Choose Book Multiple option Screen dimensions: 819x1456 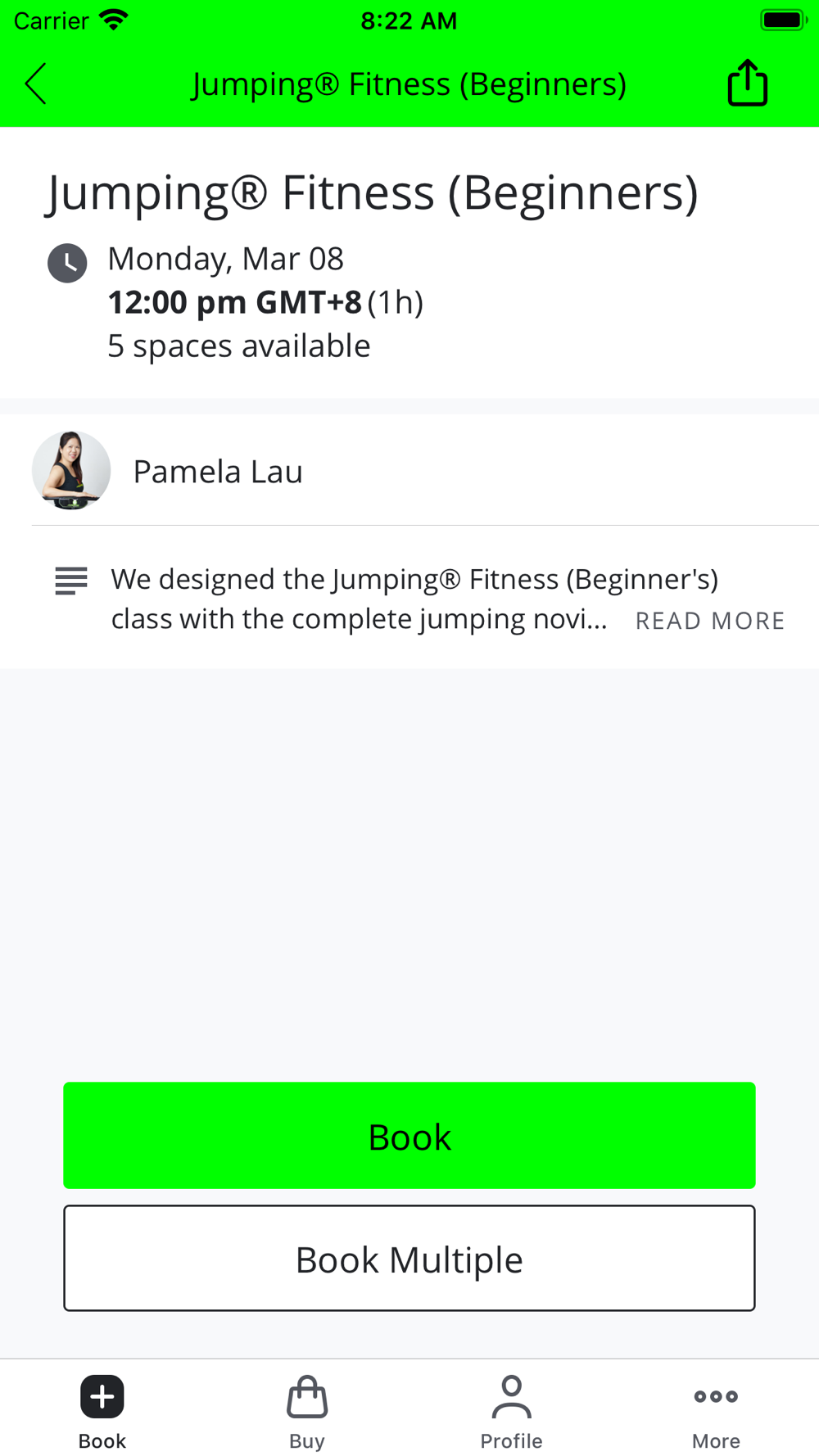(409, 1259)
